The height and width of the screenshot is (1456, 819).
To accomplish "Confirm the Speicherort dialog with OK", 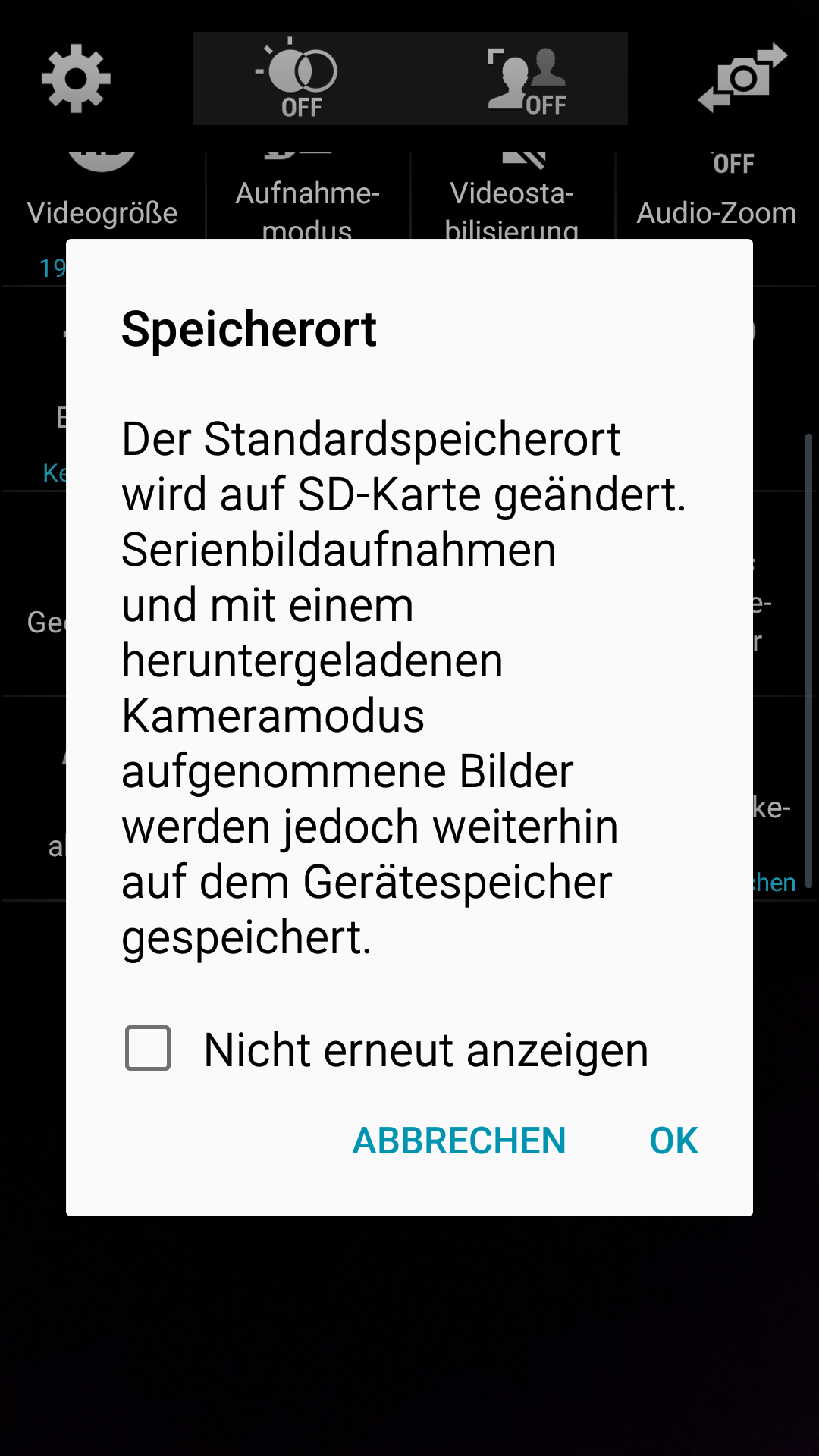I will (x=673, y=1141).
